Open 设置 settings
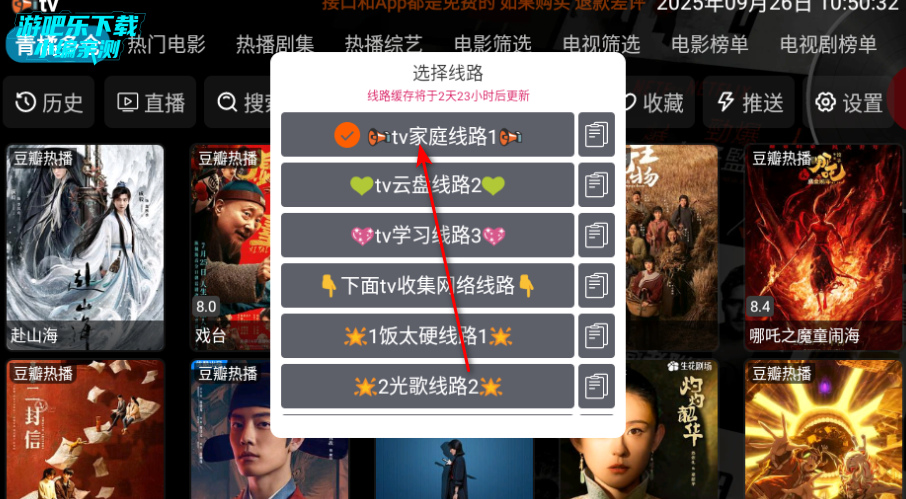This screenshot has width=906, height=499. [x=850, y=102]
